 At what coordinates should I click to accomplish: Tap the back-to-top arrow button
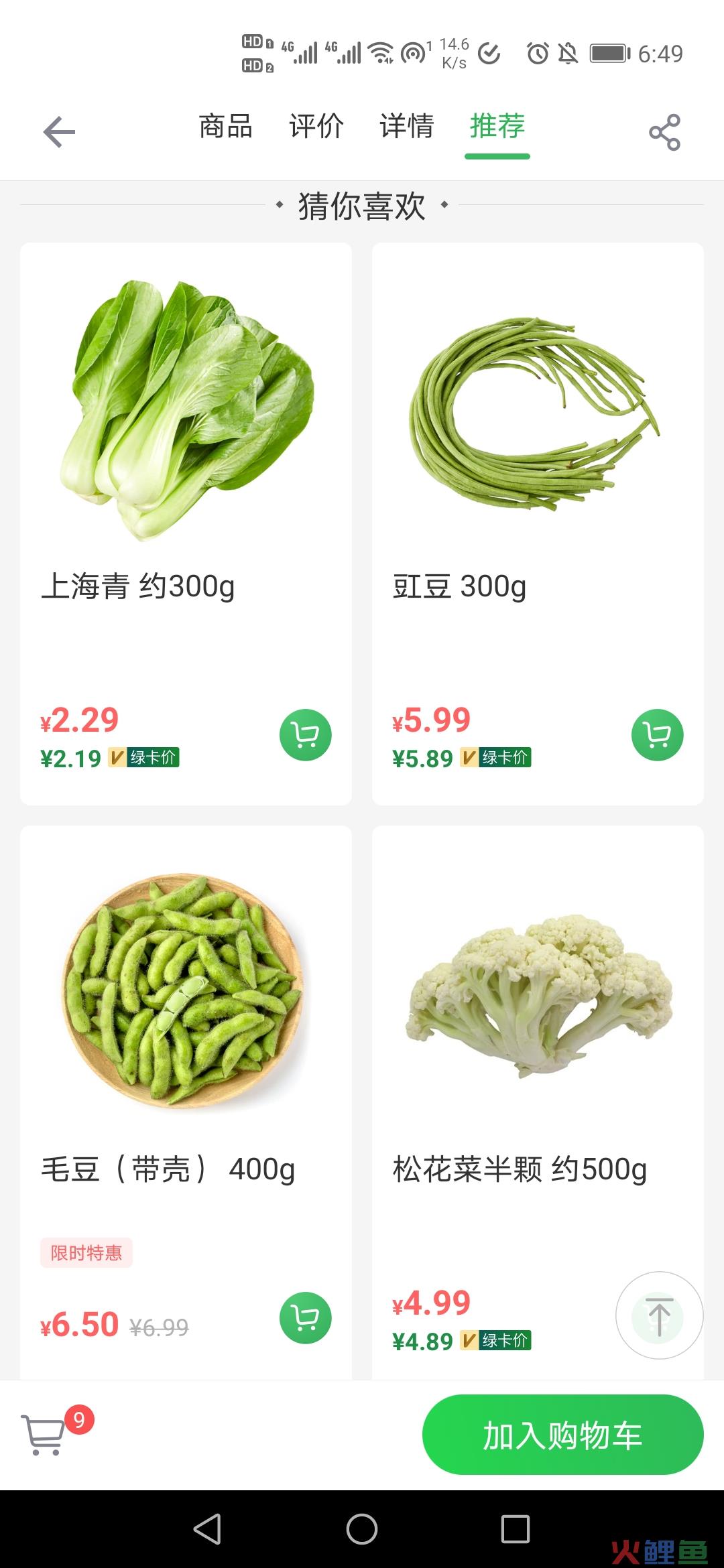pos(660,1315)
